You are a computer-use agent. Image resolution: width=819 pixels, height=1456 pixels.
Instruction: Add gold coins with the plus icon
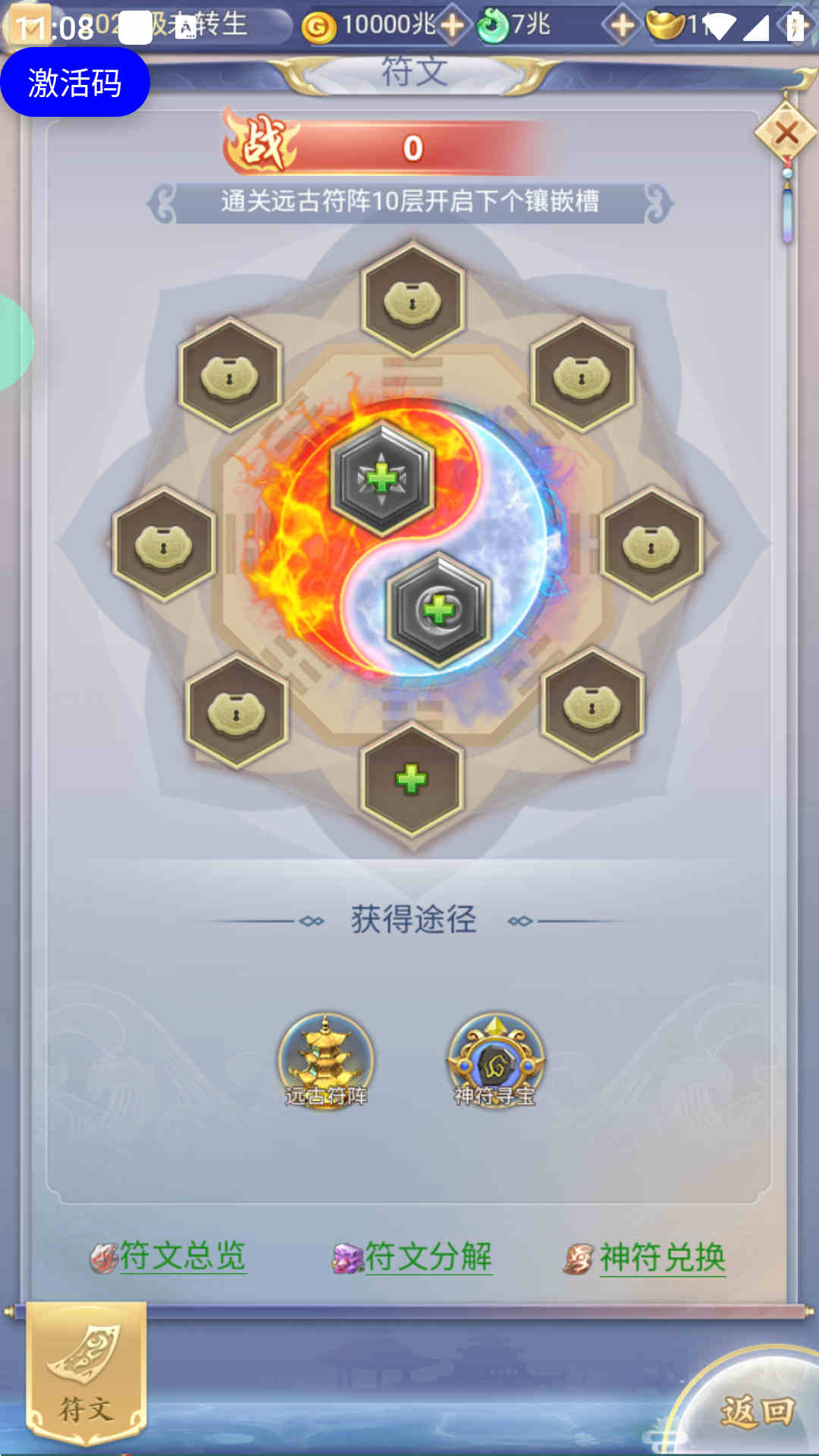pyautogui.click(x=453, y=26)
